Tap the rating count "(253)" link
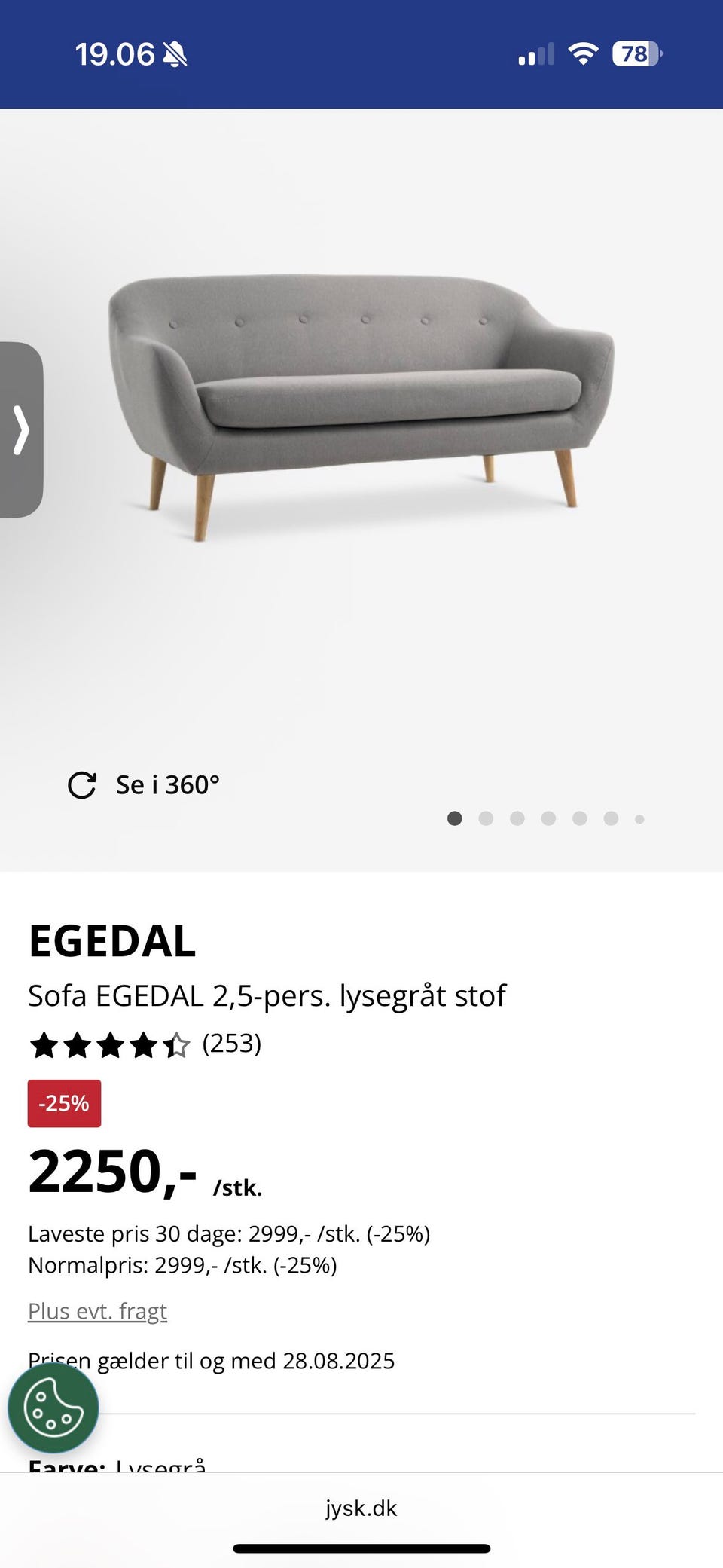This screenshot has height=1568, width=723. coord(230,1045)
